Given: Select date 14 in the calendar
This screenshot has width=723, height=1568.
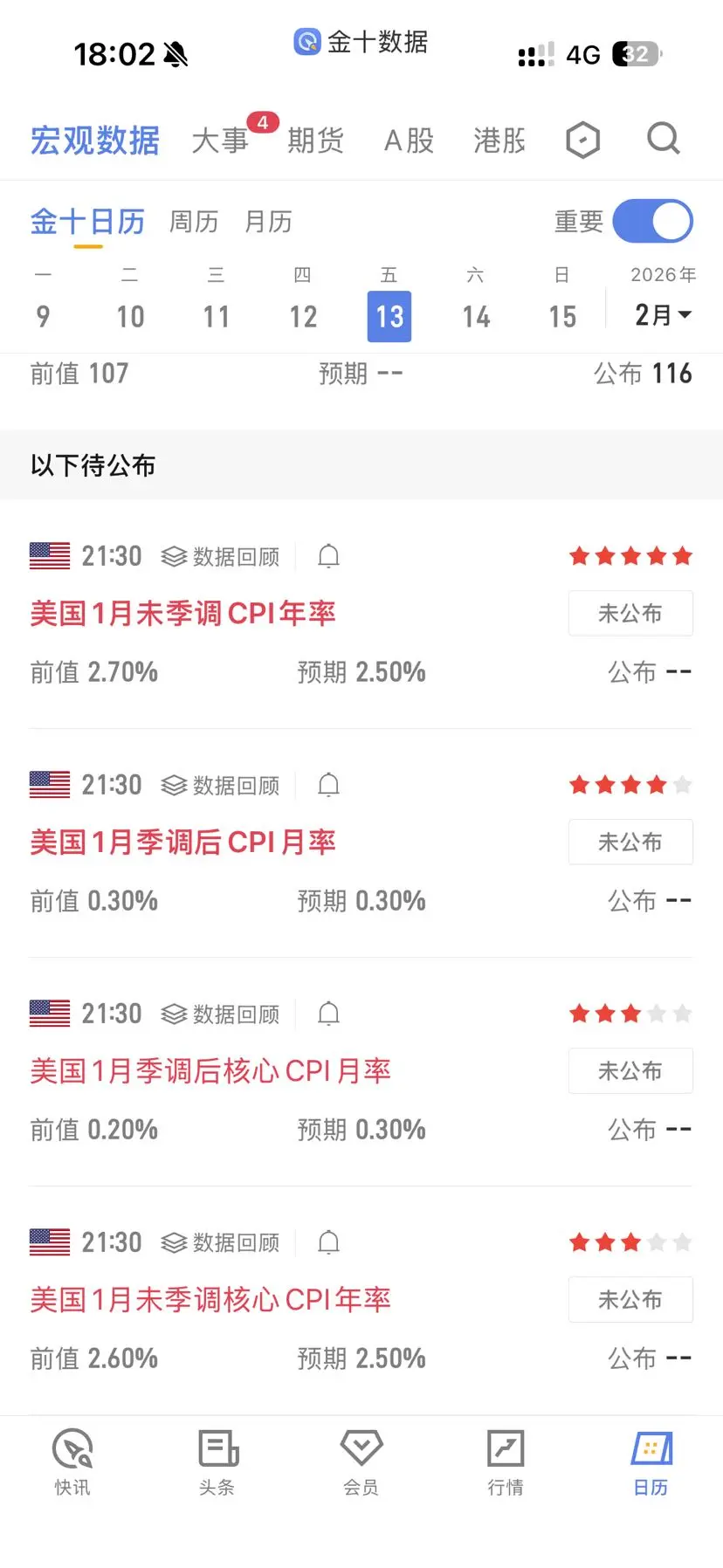Looking at the screenshot, I should 476,316.
